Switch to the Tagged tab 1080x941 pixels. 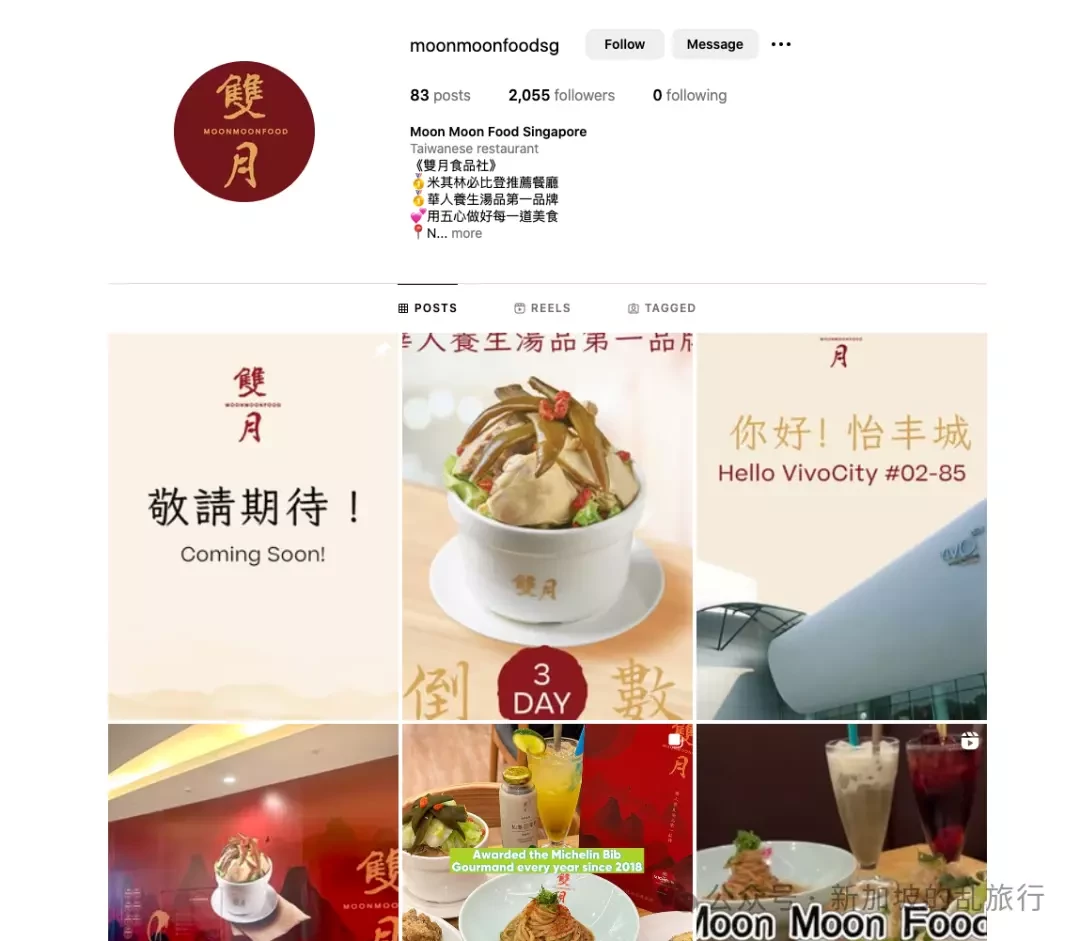(661, 308)
